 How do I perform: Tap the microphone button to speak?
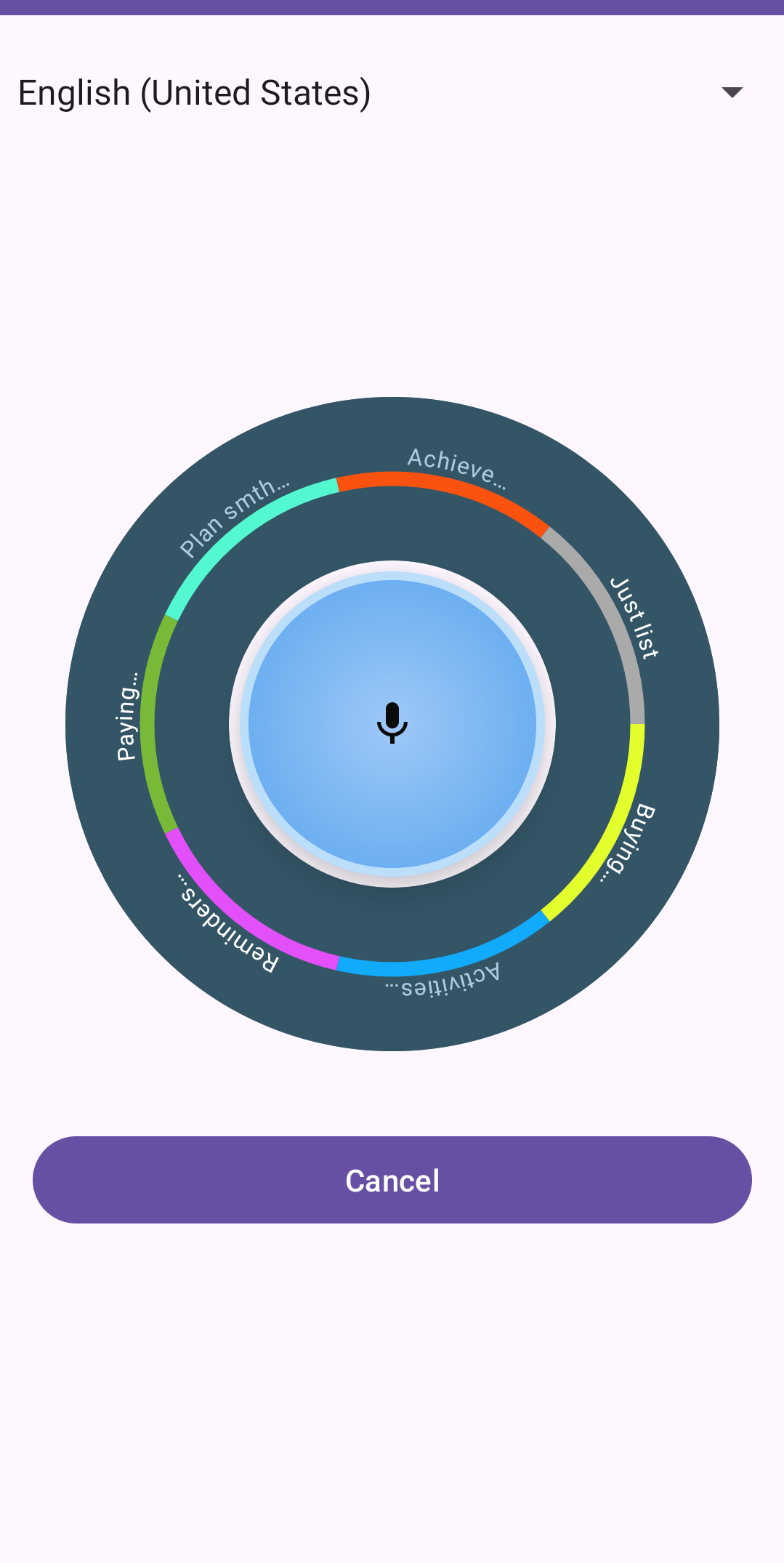point(392,723)
